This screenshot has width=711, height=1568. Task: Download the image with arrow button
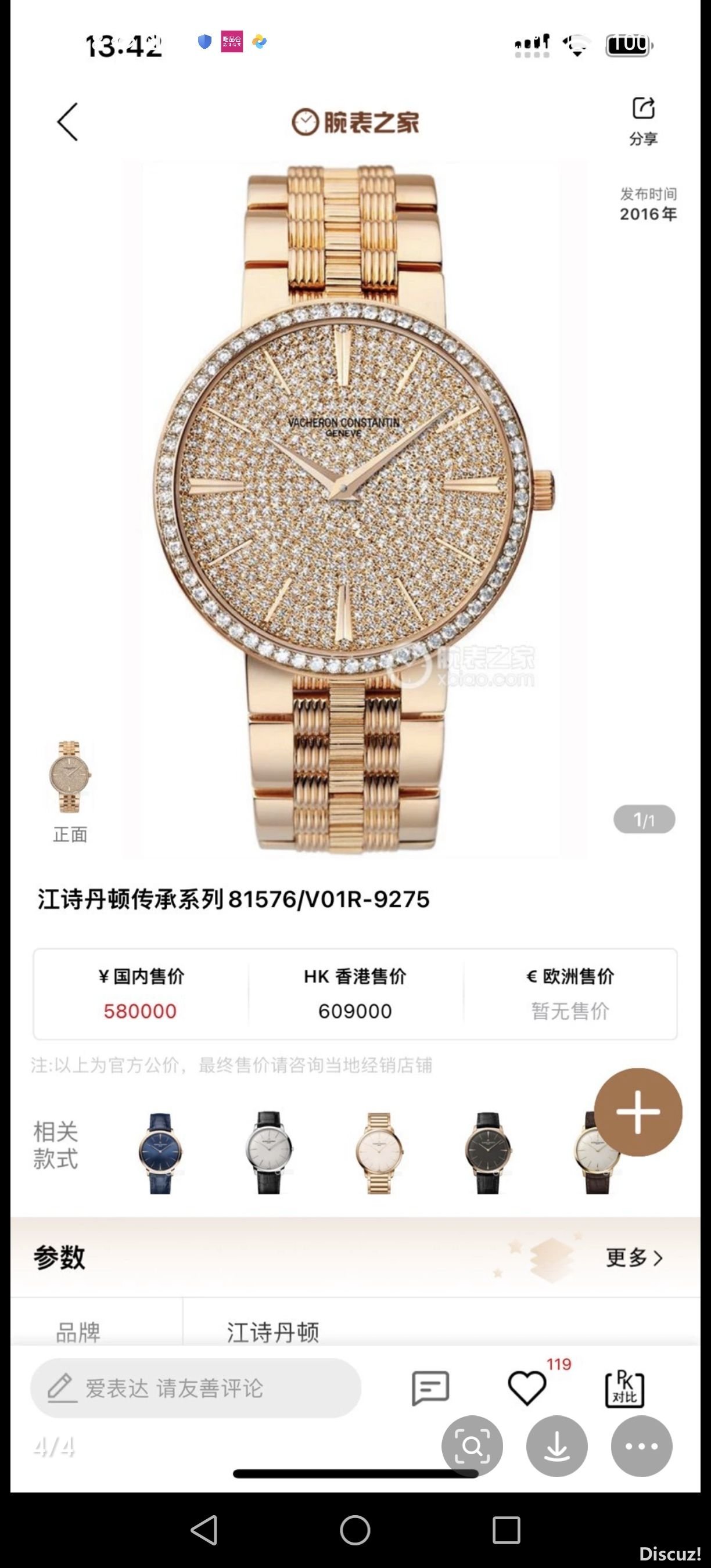point(556,1445)
